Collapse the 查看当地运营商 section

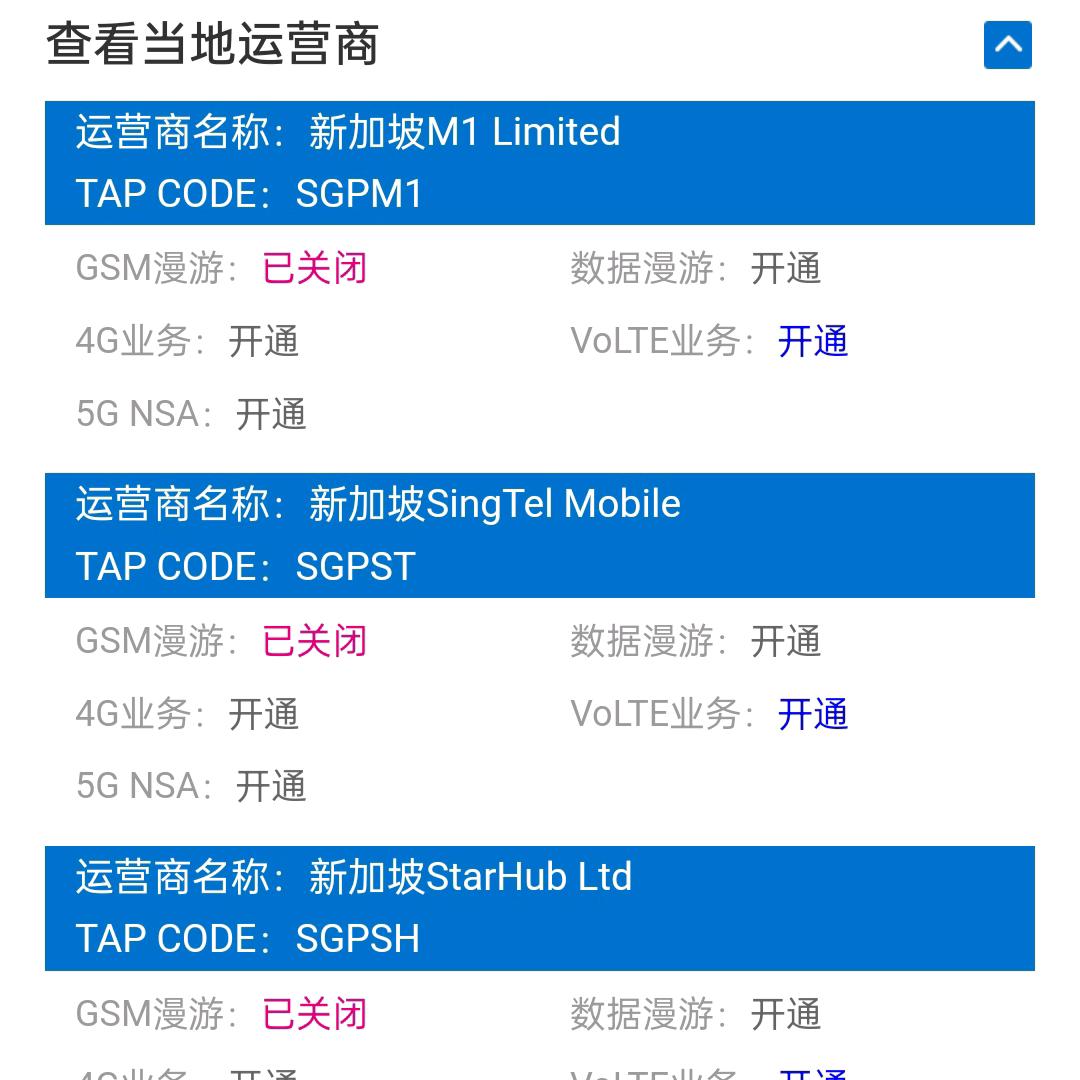[1007, 45]
